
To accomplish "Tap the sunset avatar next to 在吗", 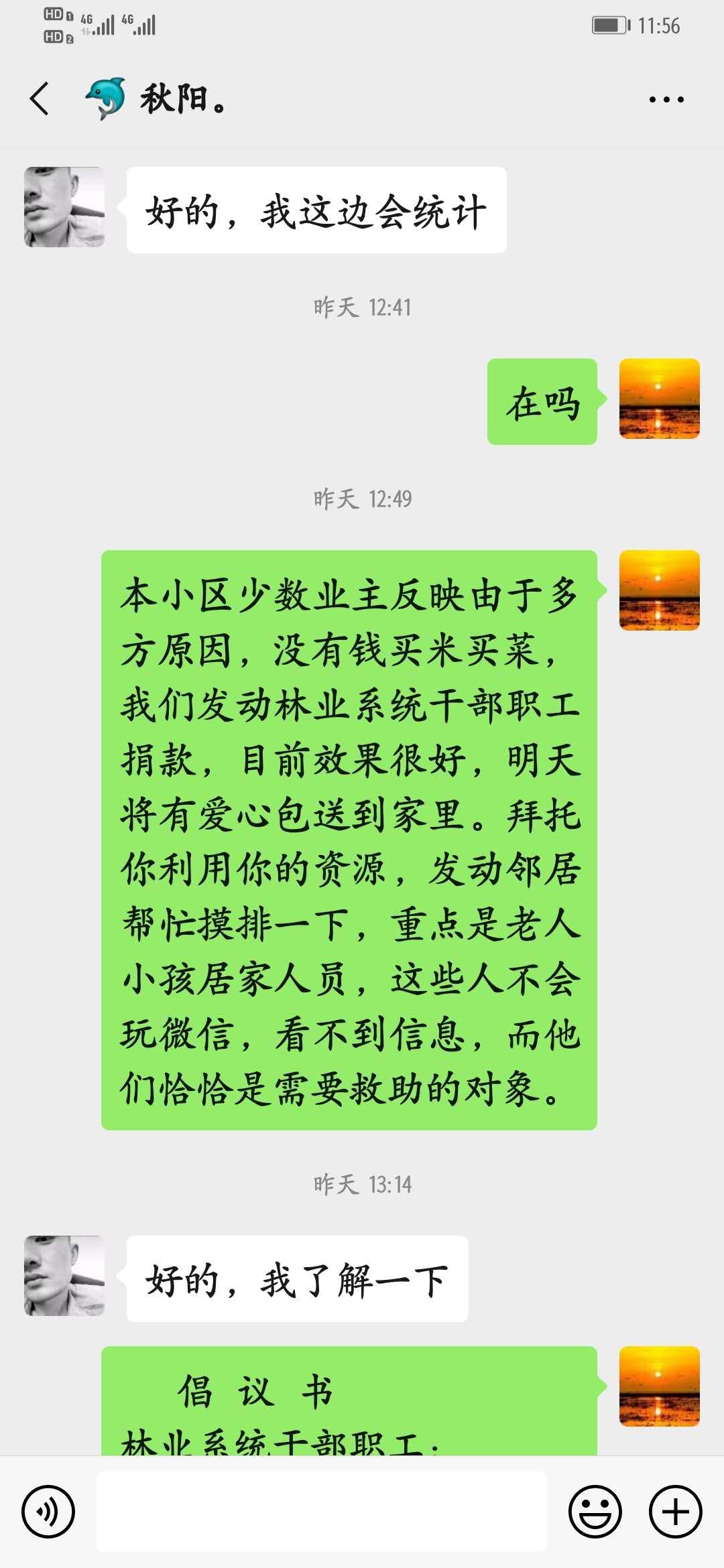I will (x=660, y=399).
